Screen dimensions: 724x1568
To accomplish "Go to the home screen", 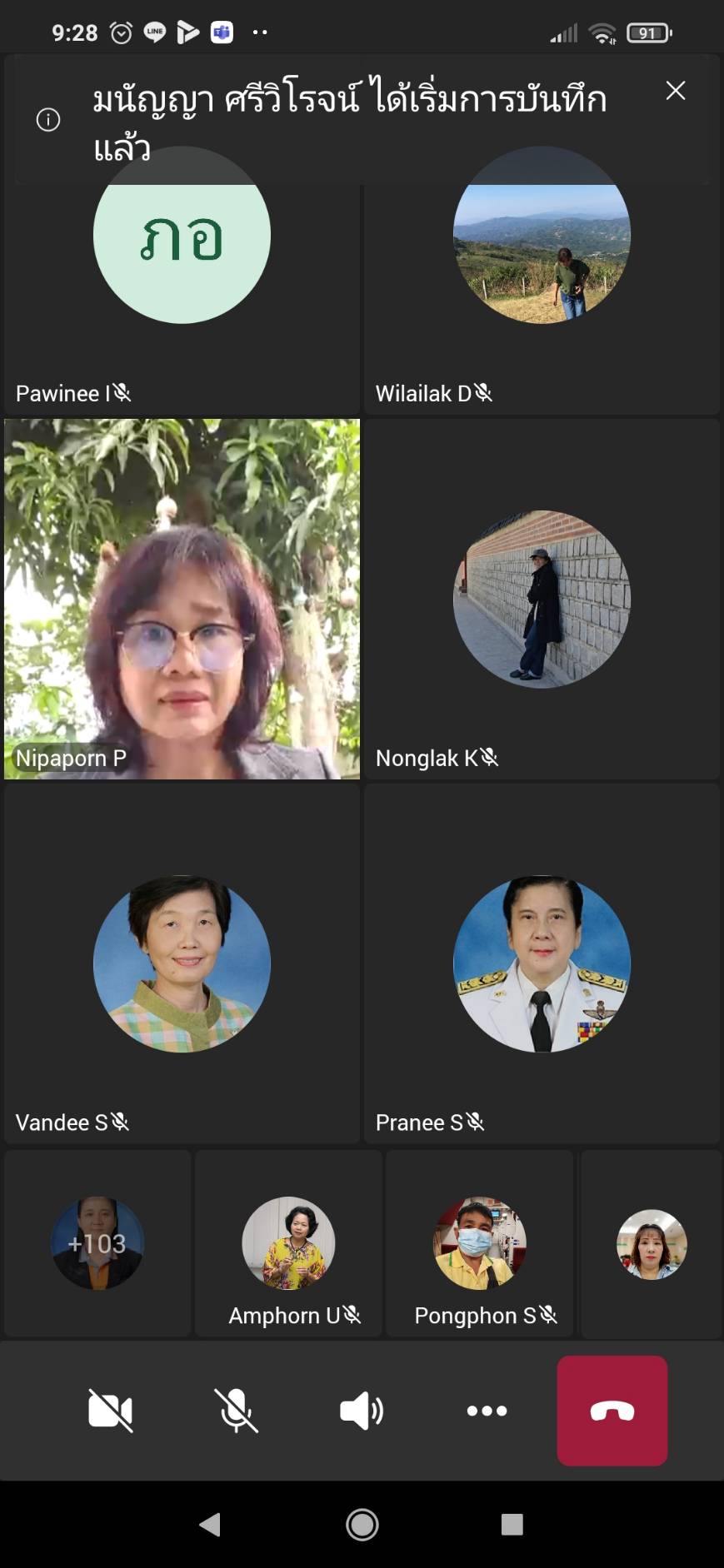I will pos(362,1524).
